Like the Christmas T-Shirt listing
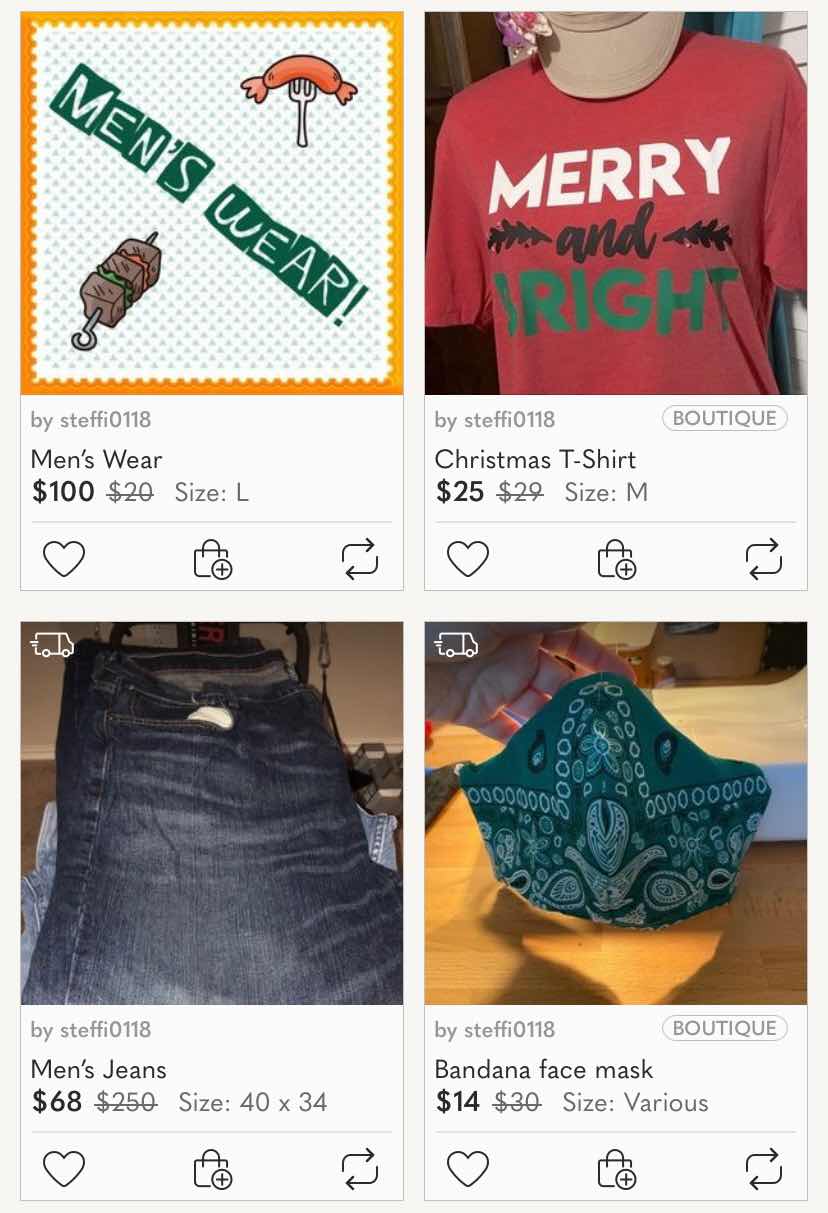This screenshot has height=1213, width=828. tap(467, 559)
